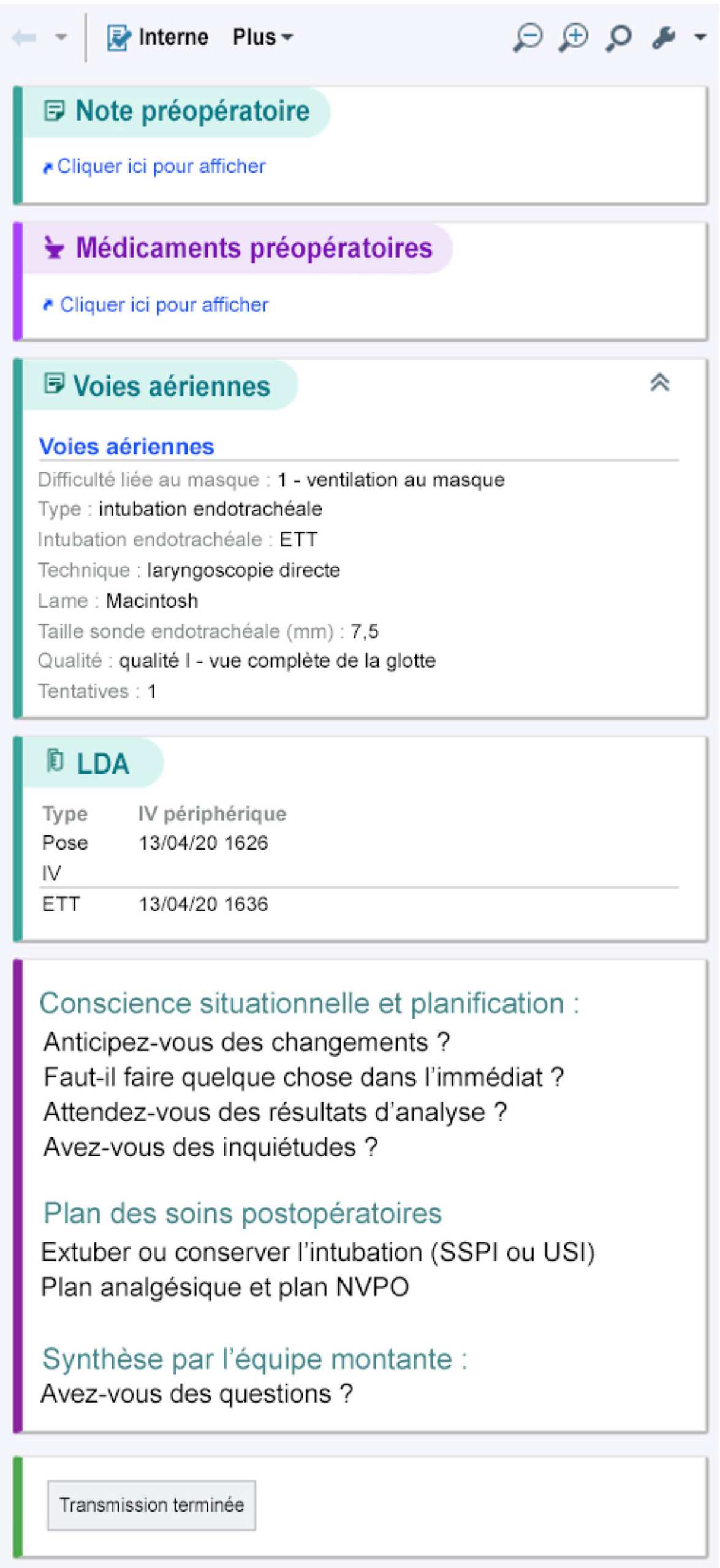Open the dropdown next to the wrench
Screen dimensions: 720x1568
point(699,38)
